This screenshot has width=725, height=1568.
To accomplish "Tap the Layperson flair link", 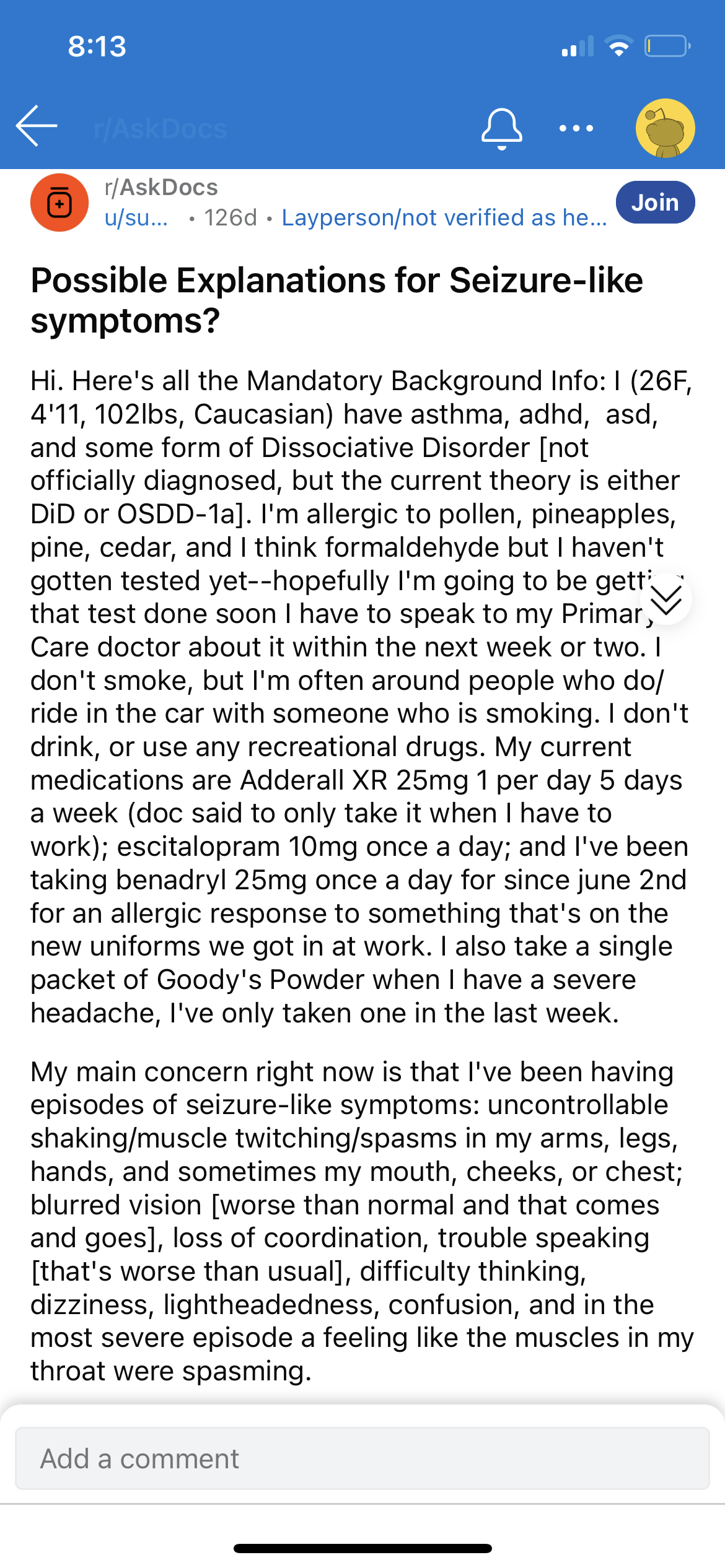I will [x=444, y=218].
